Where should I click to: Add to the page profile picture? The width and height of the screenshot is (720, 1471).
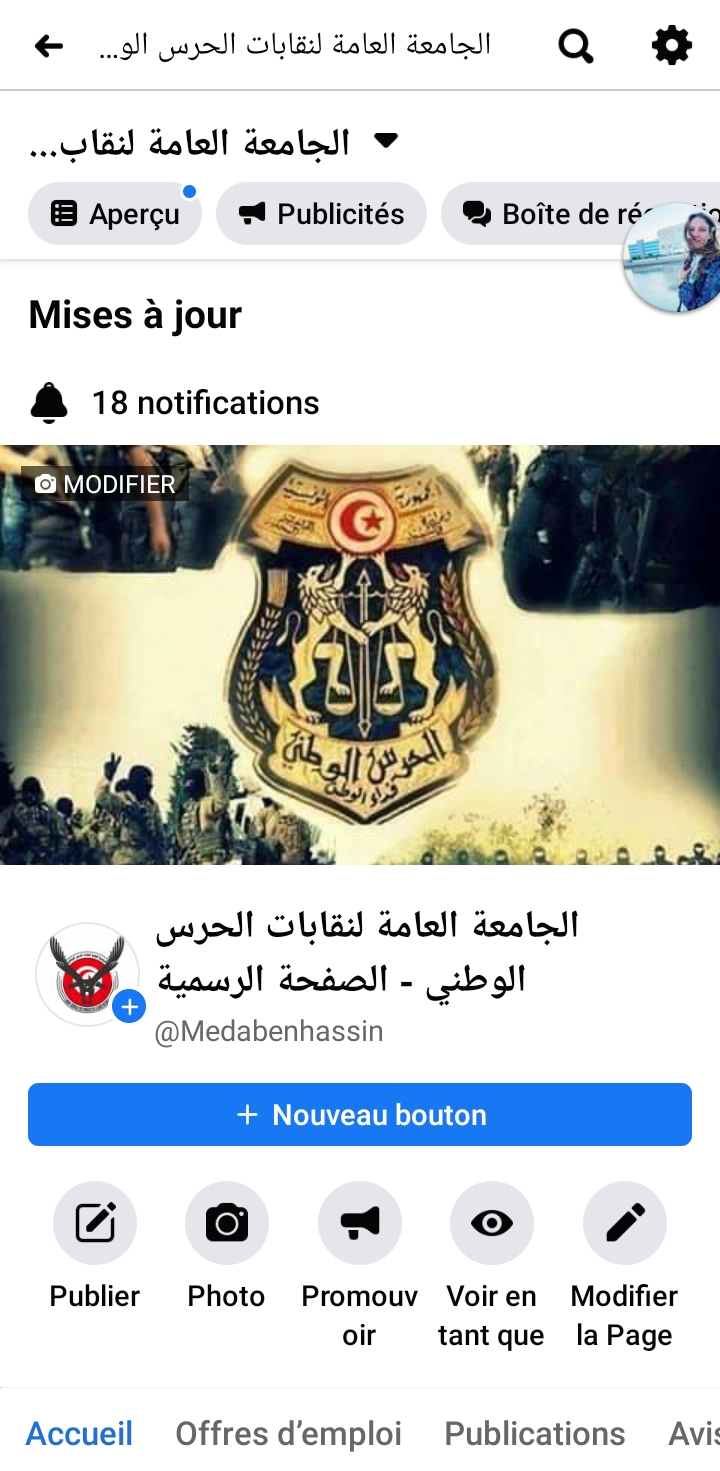130,1006
